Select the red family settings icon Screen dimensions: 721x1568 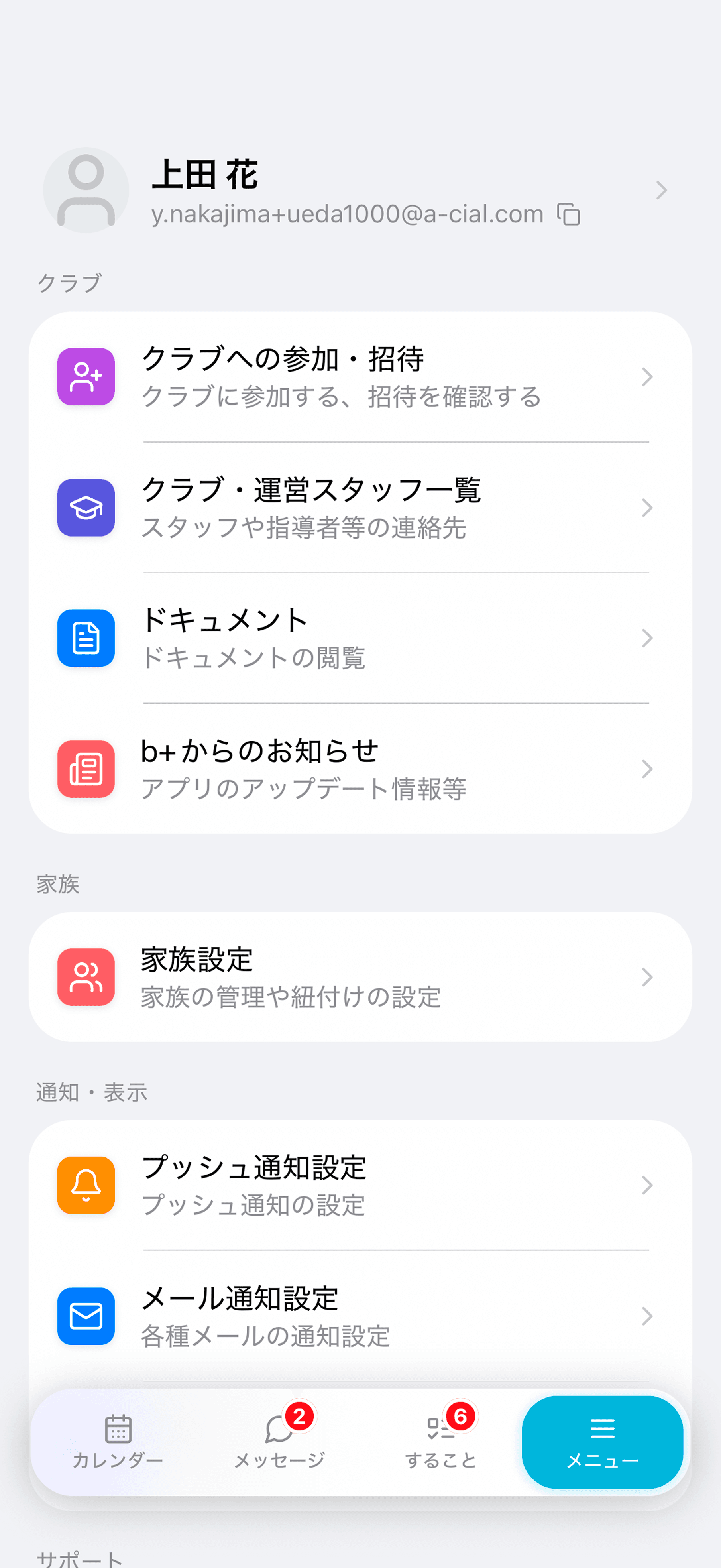point(86,976)
